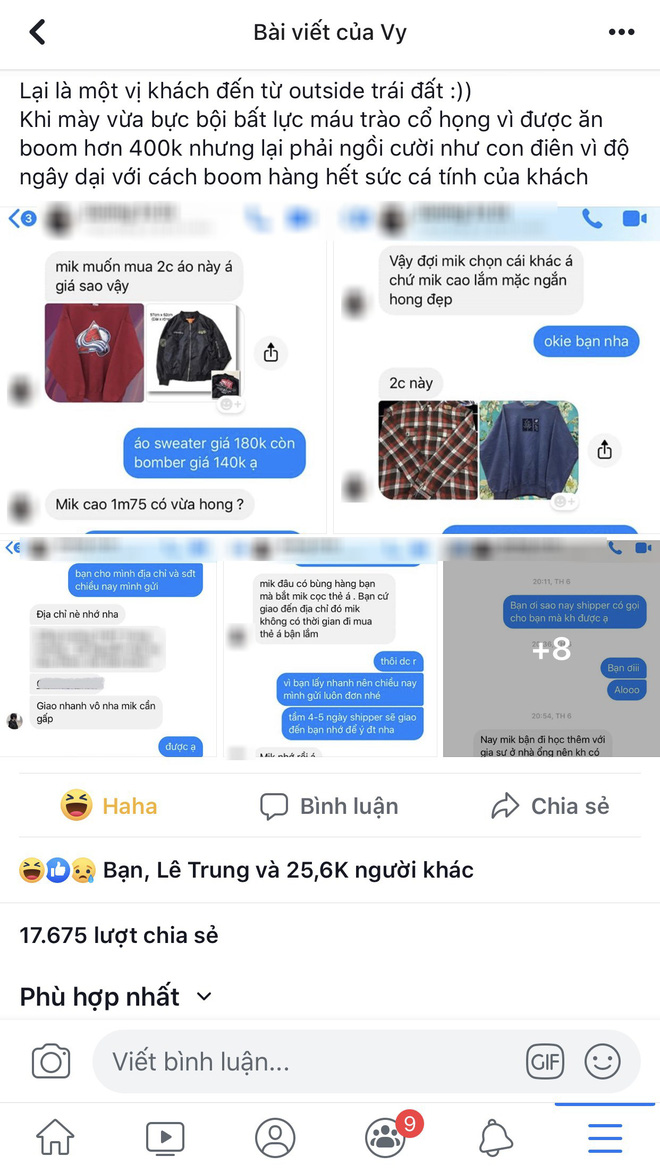Tap the camera icon to attach a photo
660x1173 pixels.
51,1061
